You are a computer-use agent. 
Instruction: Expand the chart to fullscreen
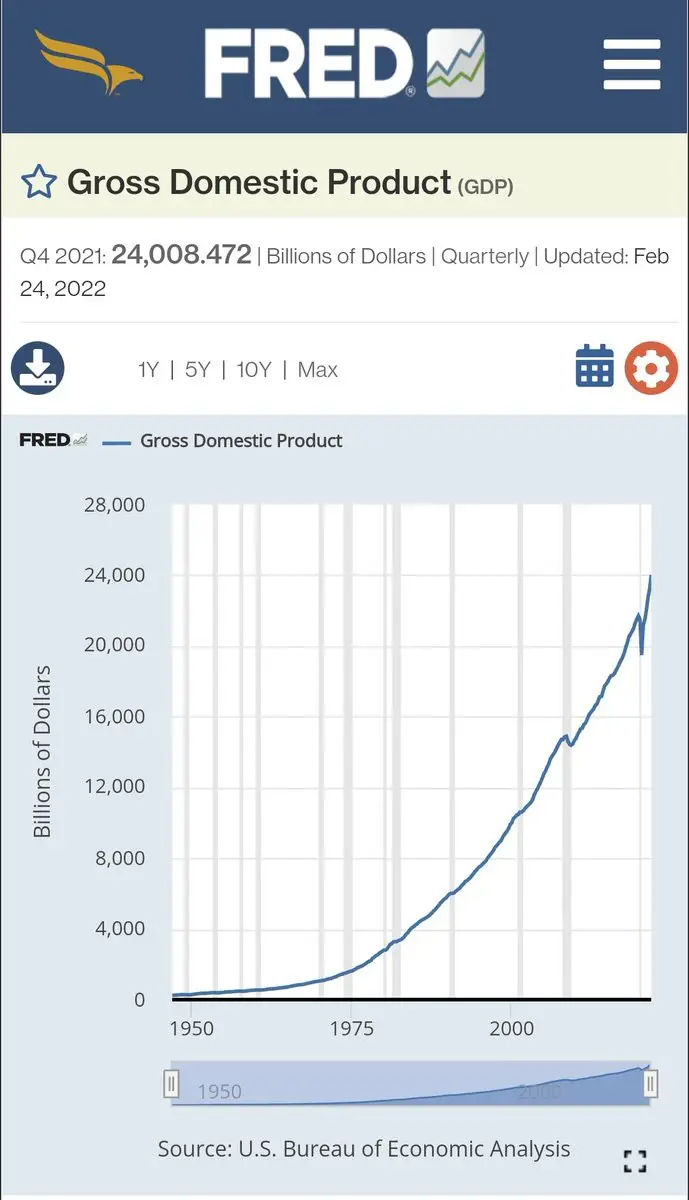[635, 1161]
